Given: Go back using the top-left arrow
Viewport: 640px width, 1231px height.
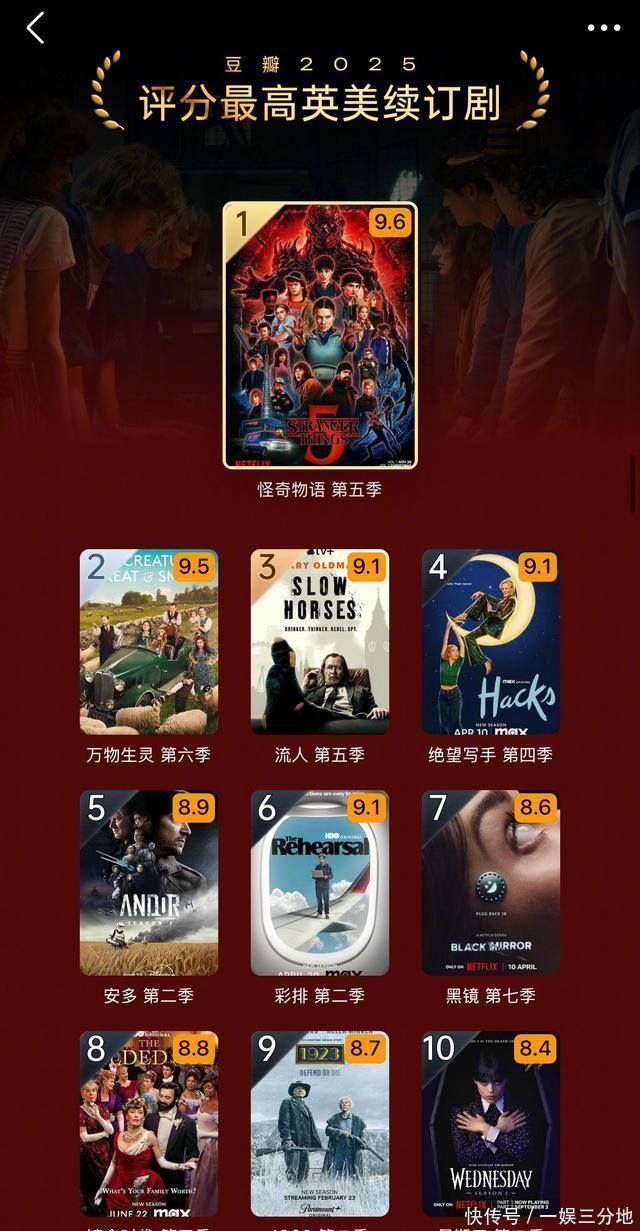Looking at the screenshot, I should pyautogui.click(x=36, y=28).
